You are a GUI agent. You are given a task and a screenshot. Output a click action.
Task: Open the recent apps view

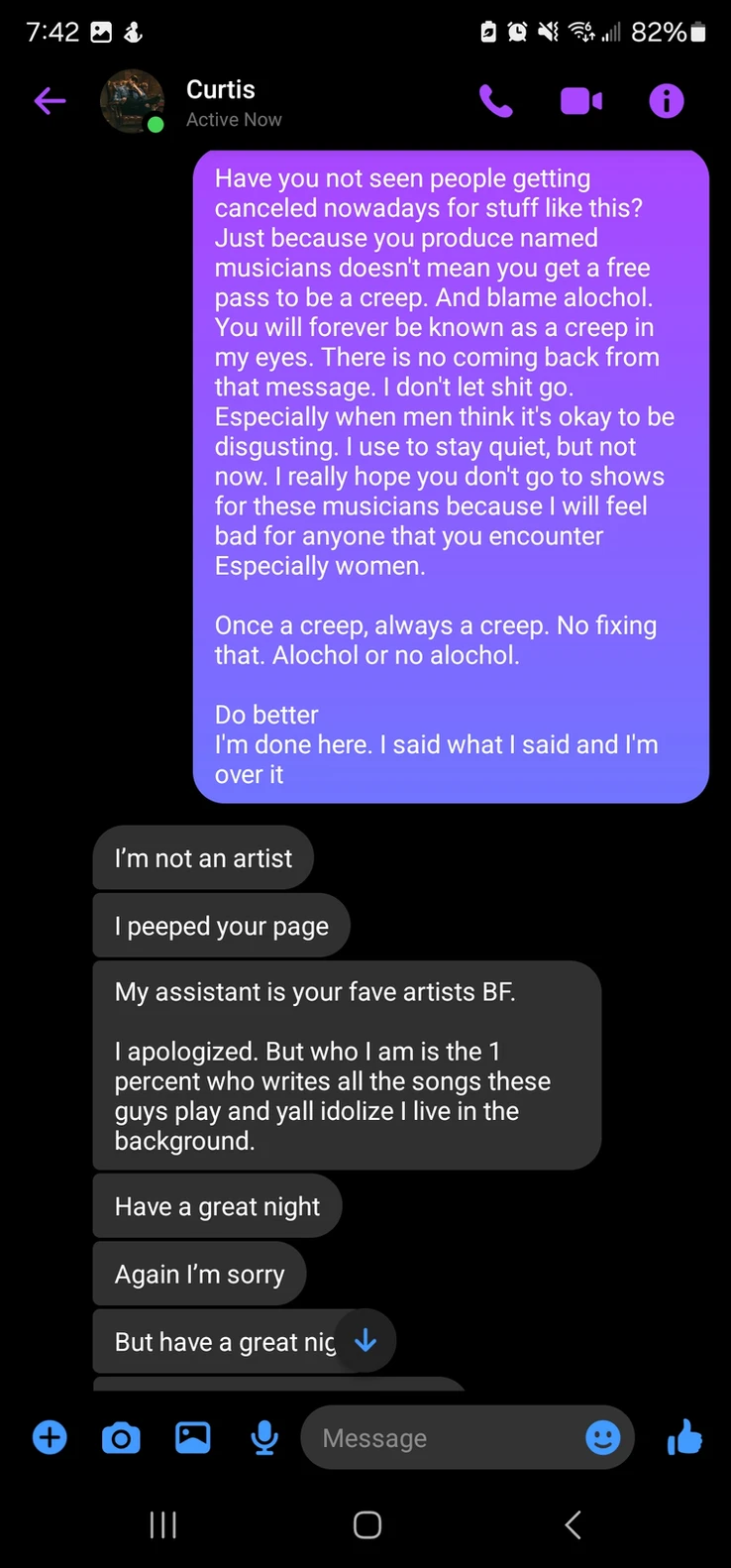pyautogui.click(x=162, y=1524)
